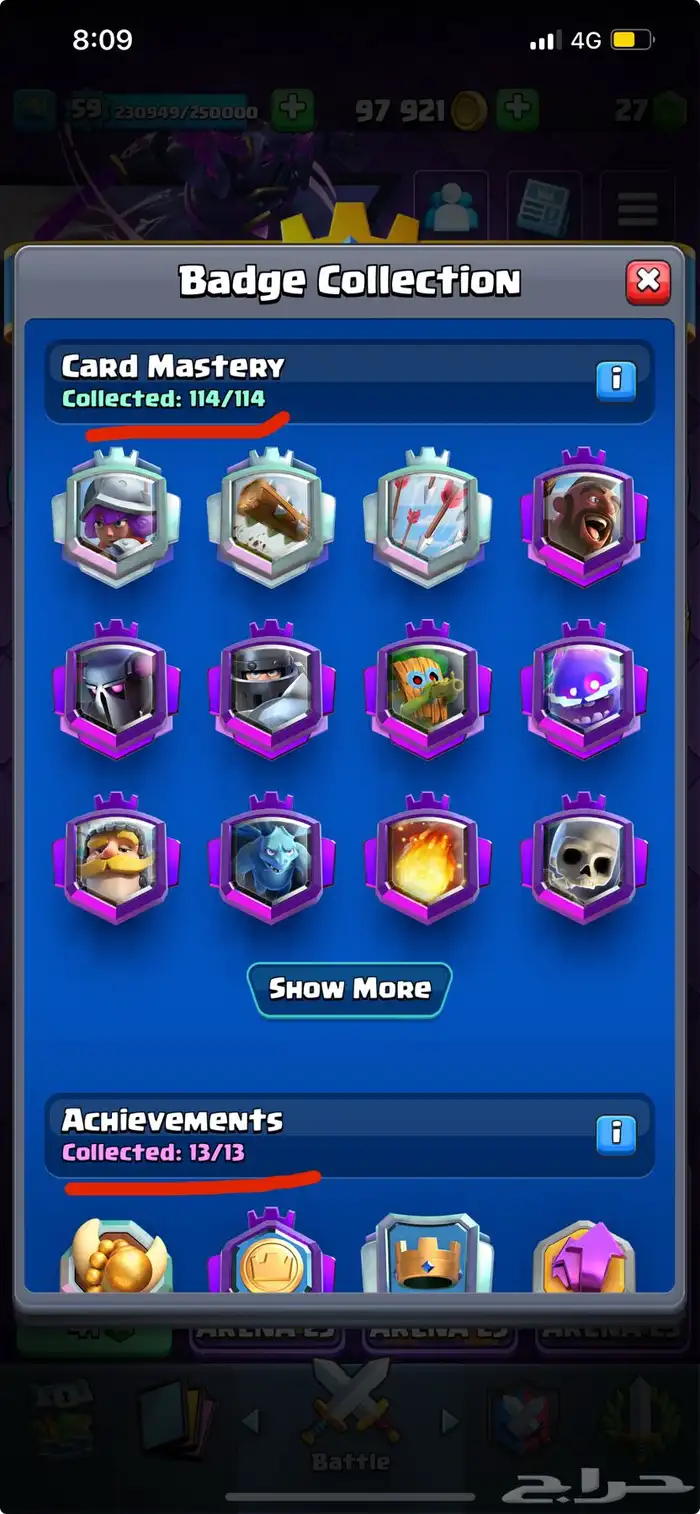The image size is (700, 1514).
Task: View the Minions mastery badge
Action: click(272, 862)
